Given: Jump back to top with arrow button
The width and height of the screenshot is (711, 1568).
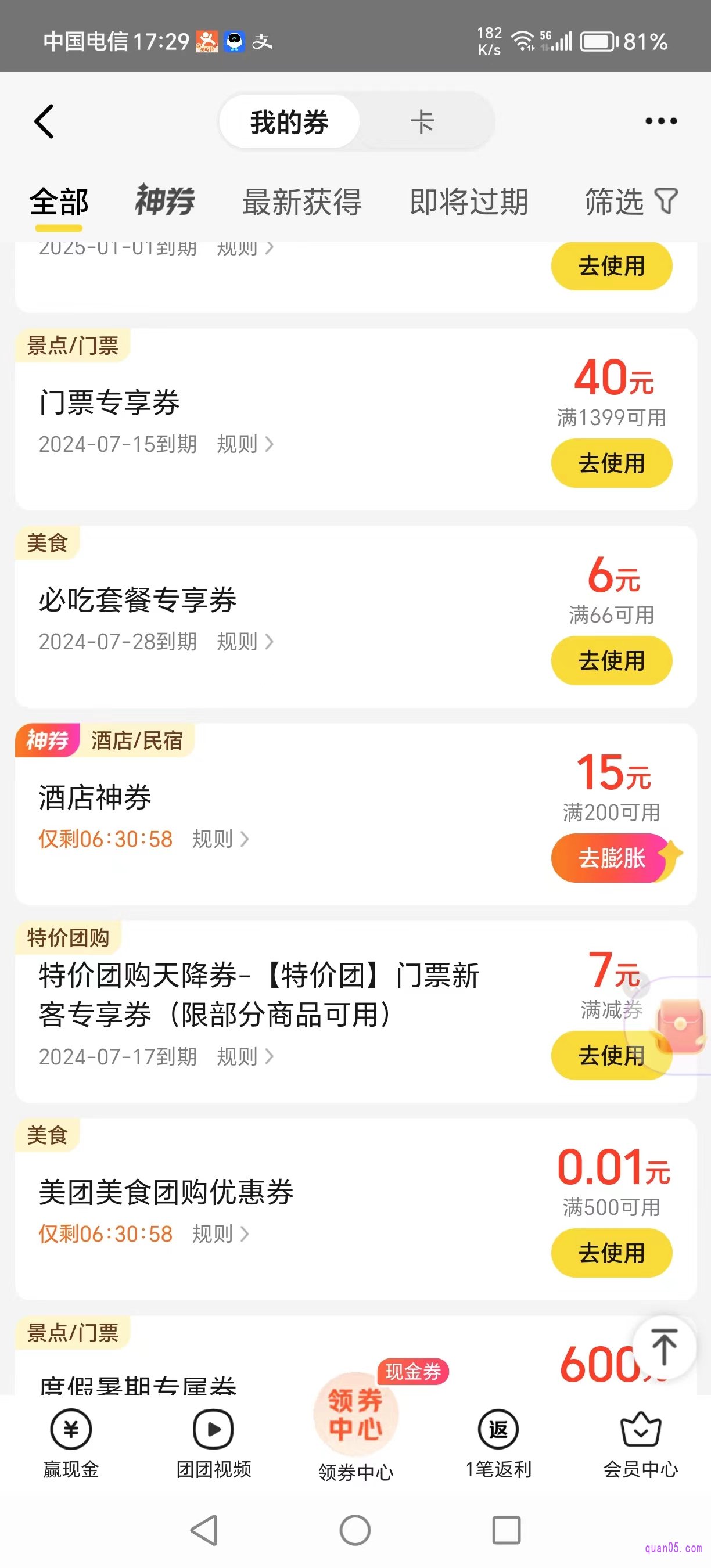Looking at the screenshot, I should tap(664, 1346).
